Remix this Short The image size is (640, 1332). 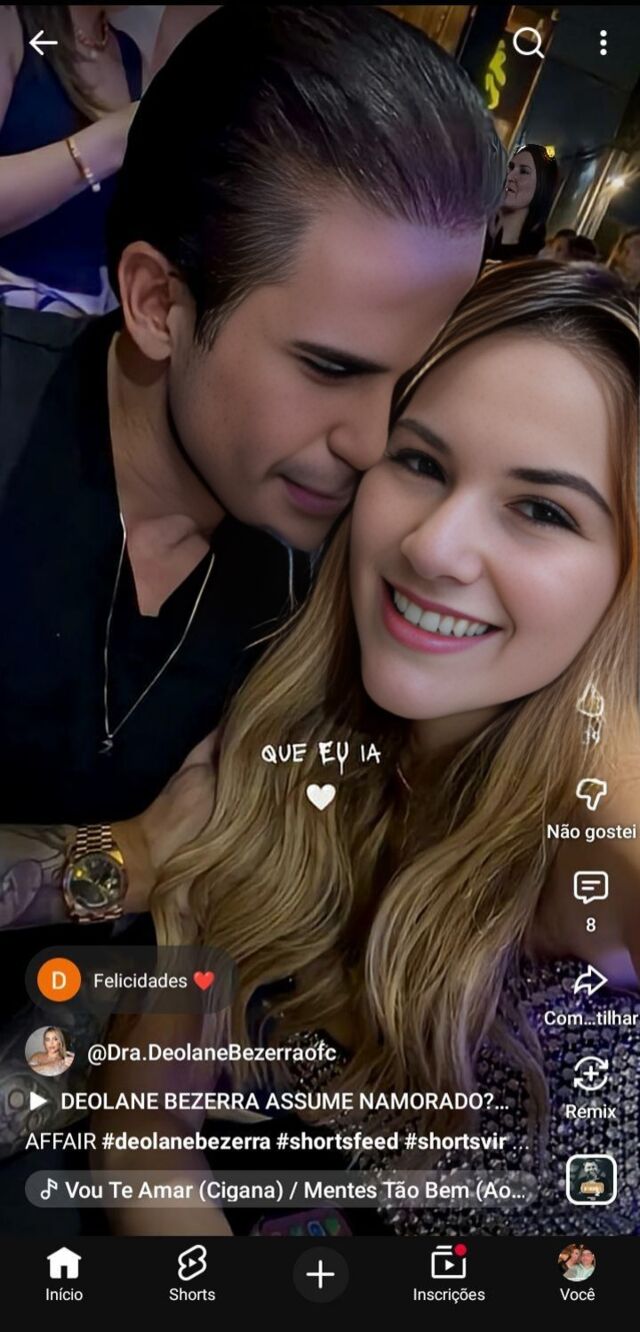point(591,1076)
